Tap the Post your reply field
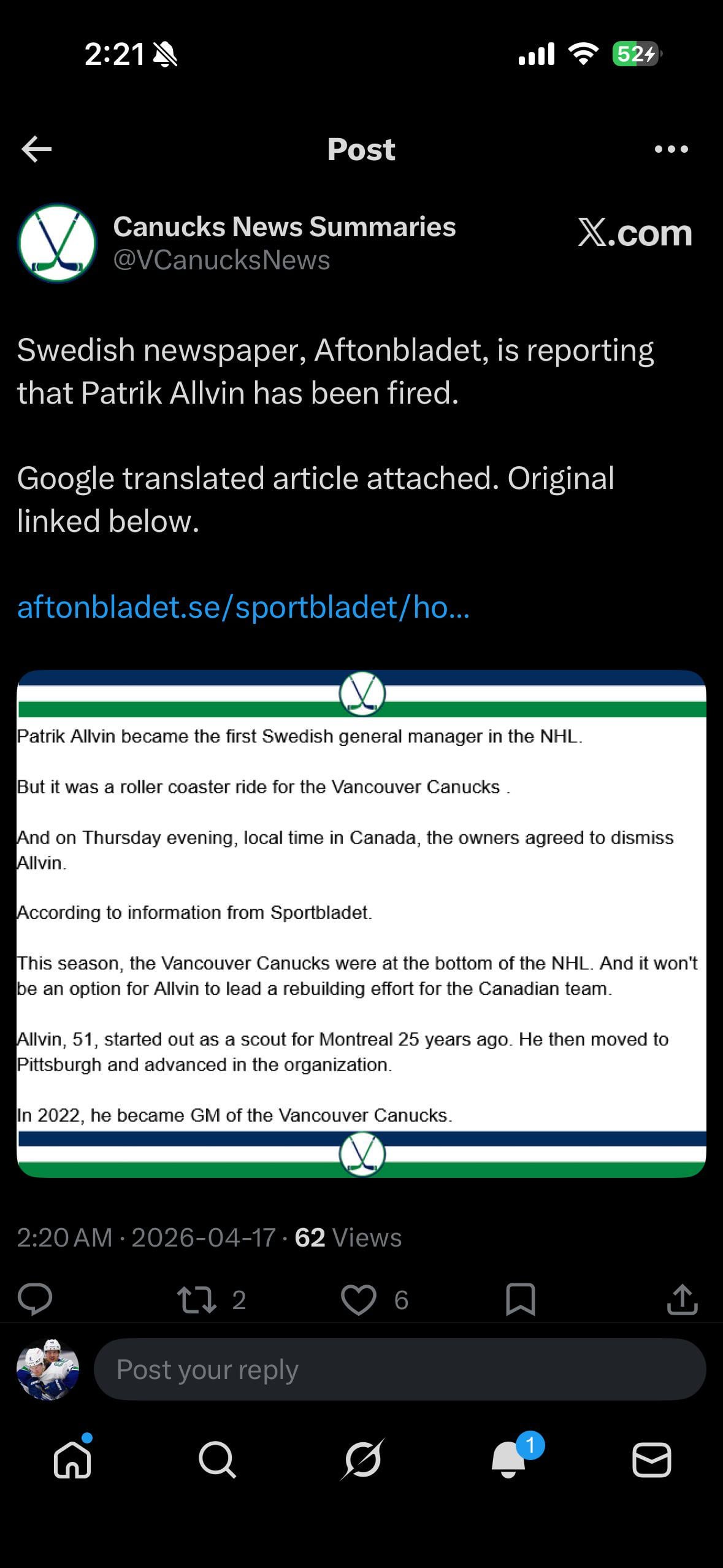The height and width of the screenshot is (1568, 723). 399,1369
